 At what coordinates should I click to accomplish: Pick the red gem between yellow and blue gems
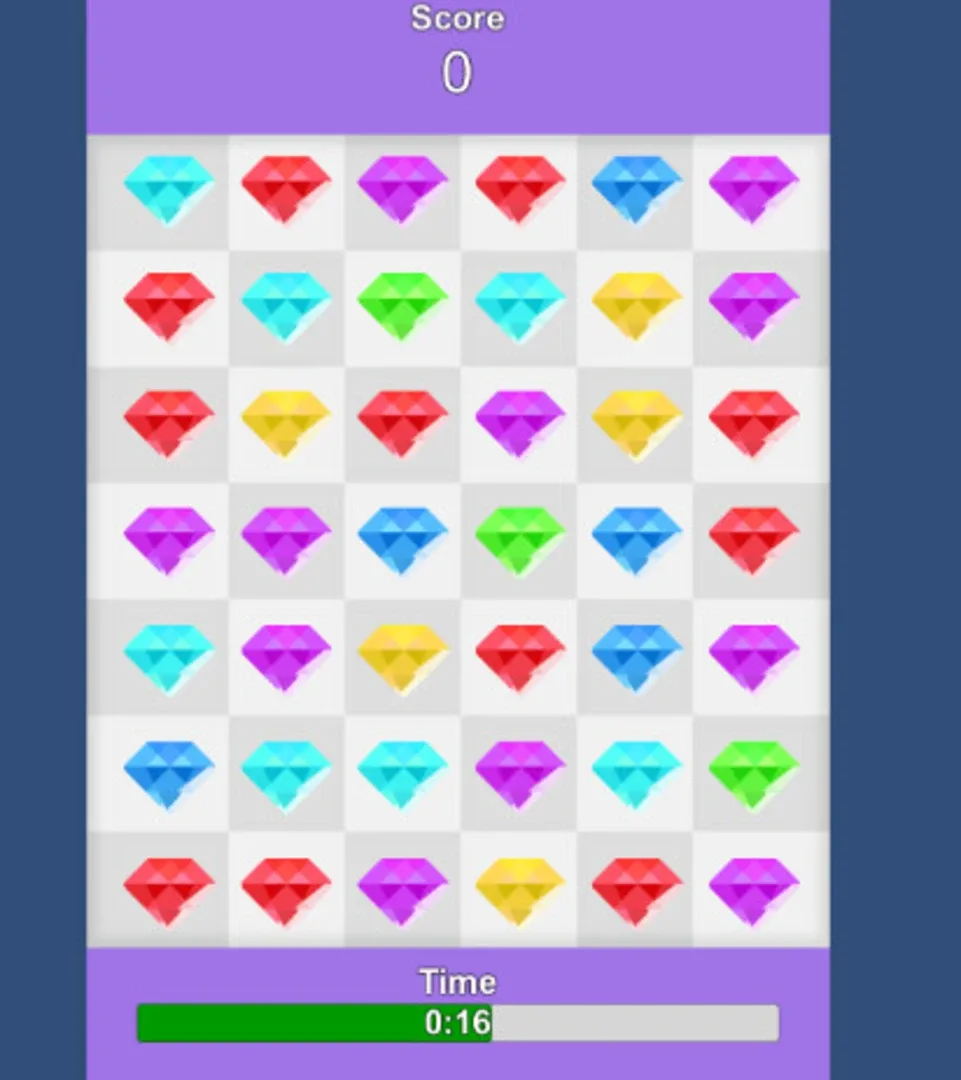(520, 655)
